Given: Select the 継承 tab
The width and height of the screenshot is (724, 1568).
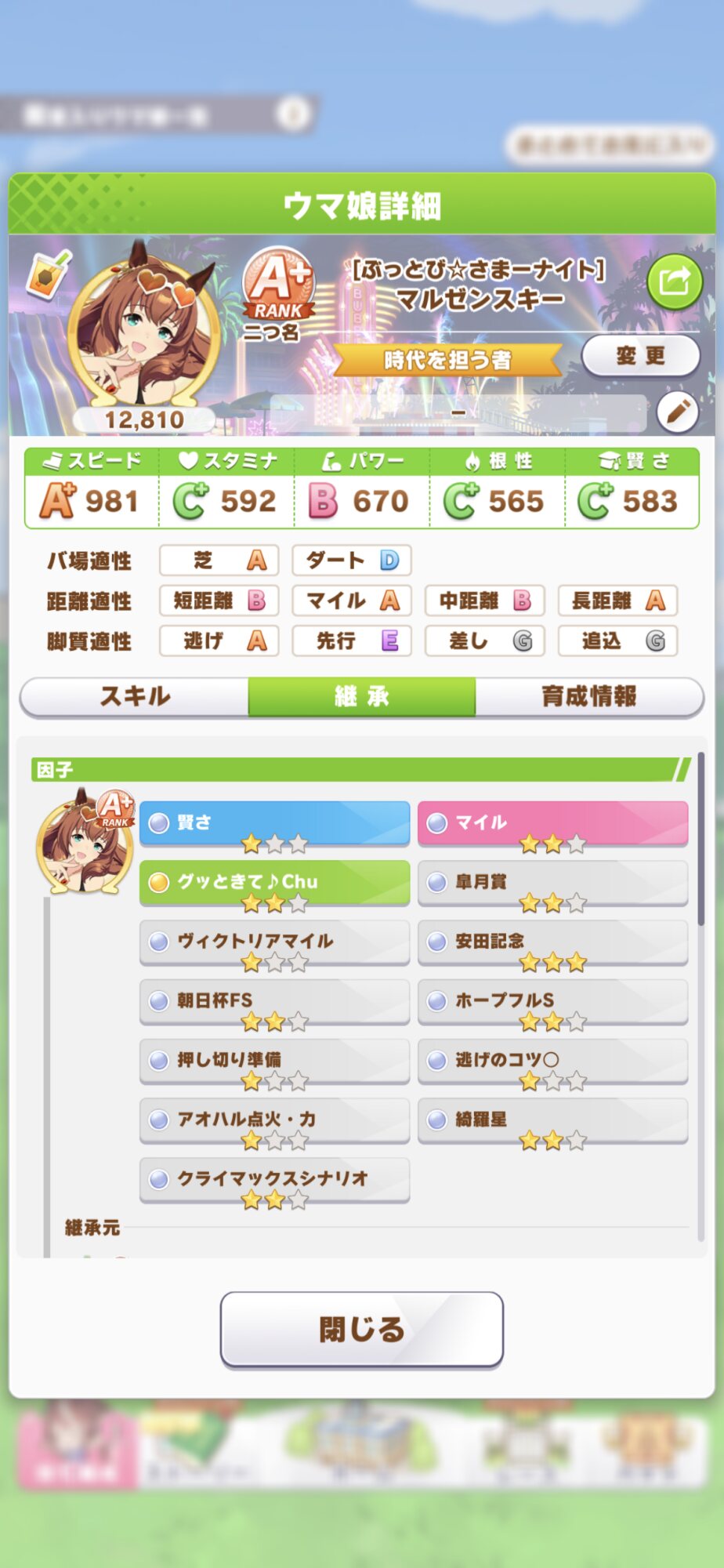Looking at the screenshot, I should [362, 697].
